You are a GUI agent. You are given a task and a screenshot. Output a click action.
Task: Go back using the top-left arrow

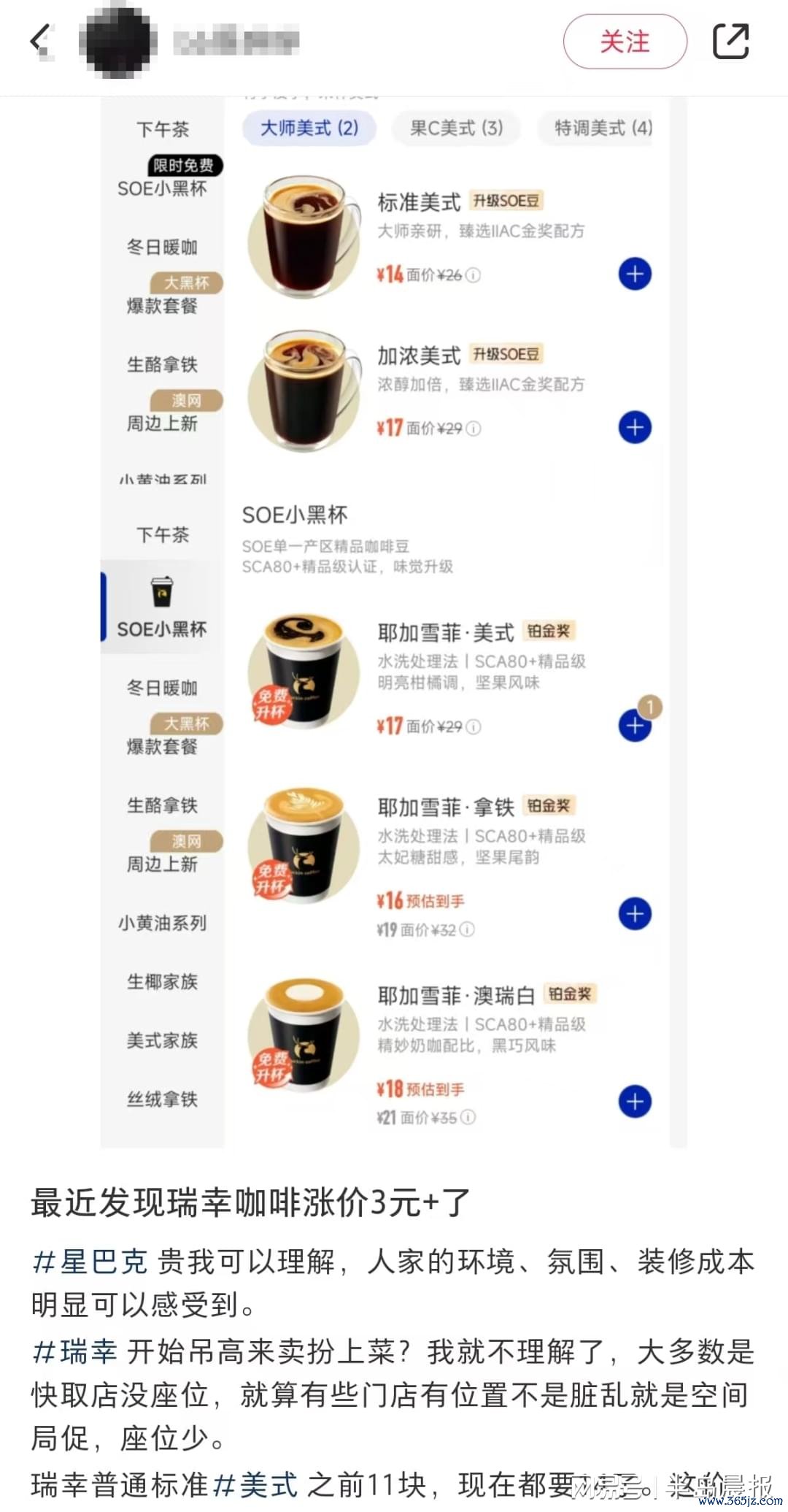point(41,41)
